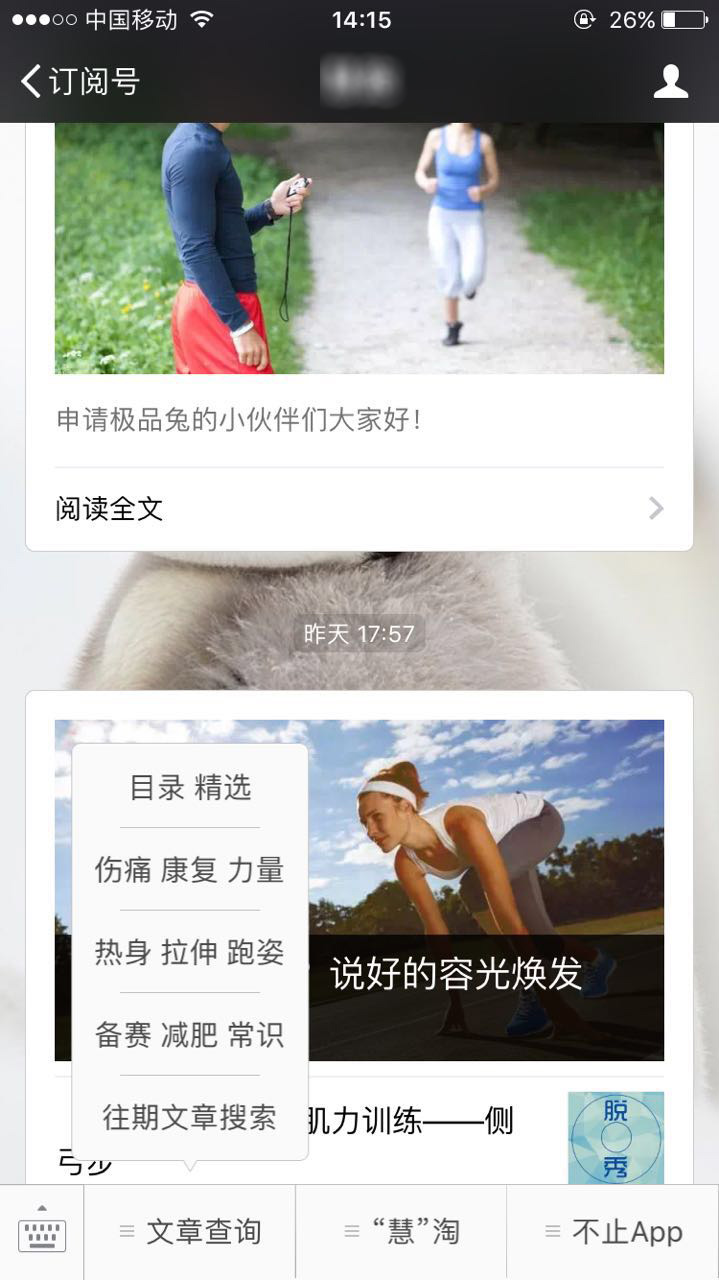Open 热身 拉伸 跑姿 menu item
Image resolution: width=719 pixels, height=1280 pixels.
point(190,952)
